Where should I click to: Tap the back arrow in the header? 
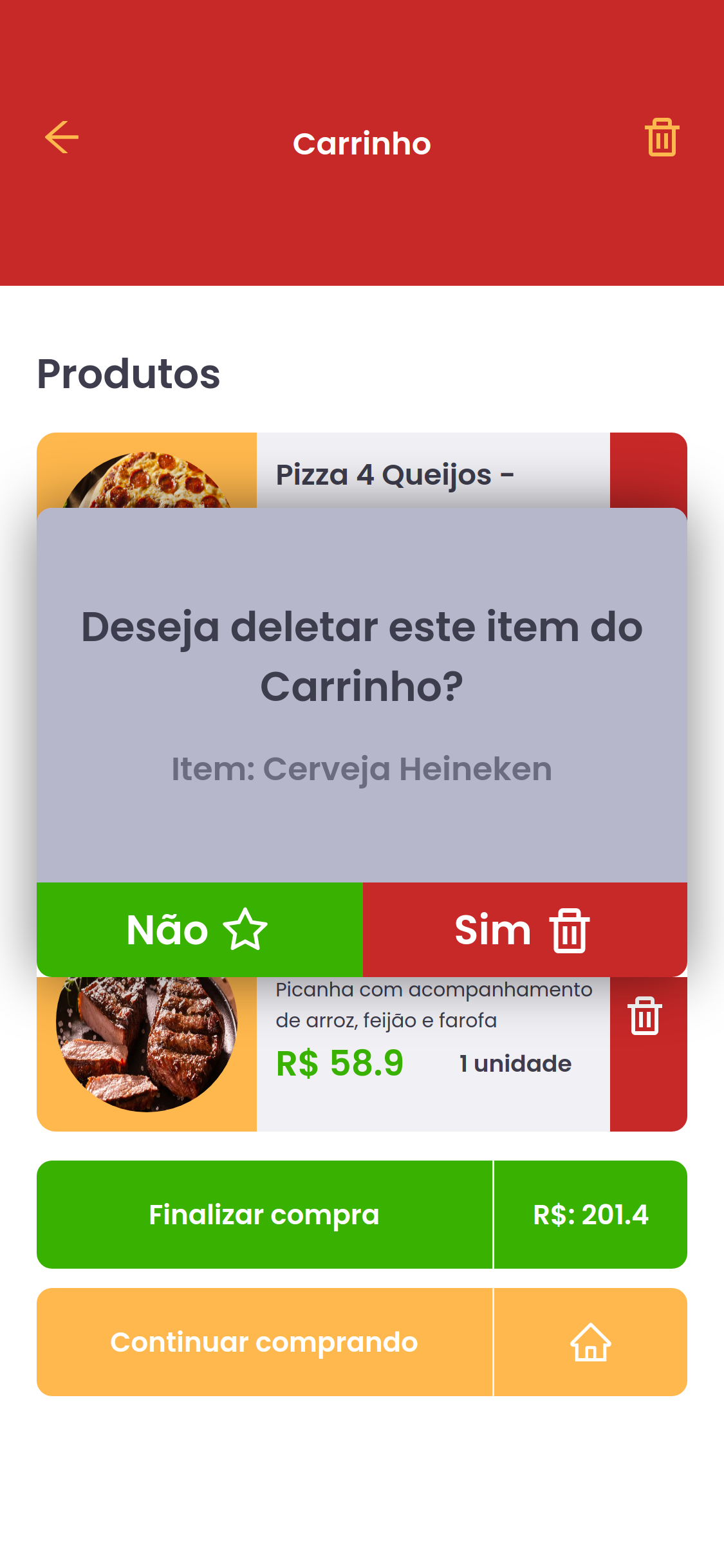pos(62,138)
